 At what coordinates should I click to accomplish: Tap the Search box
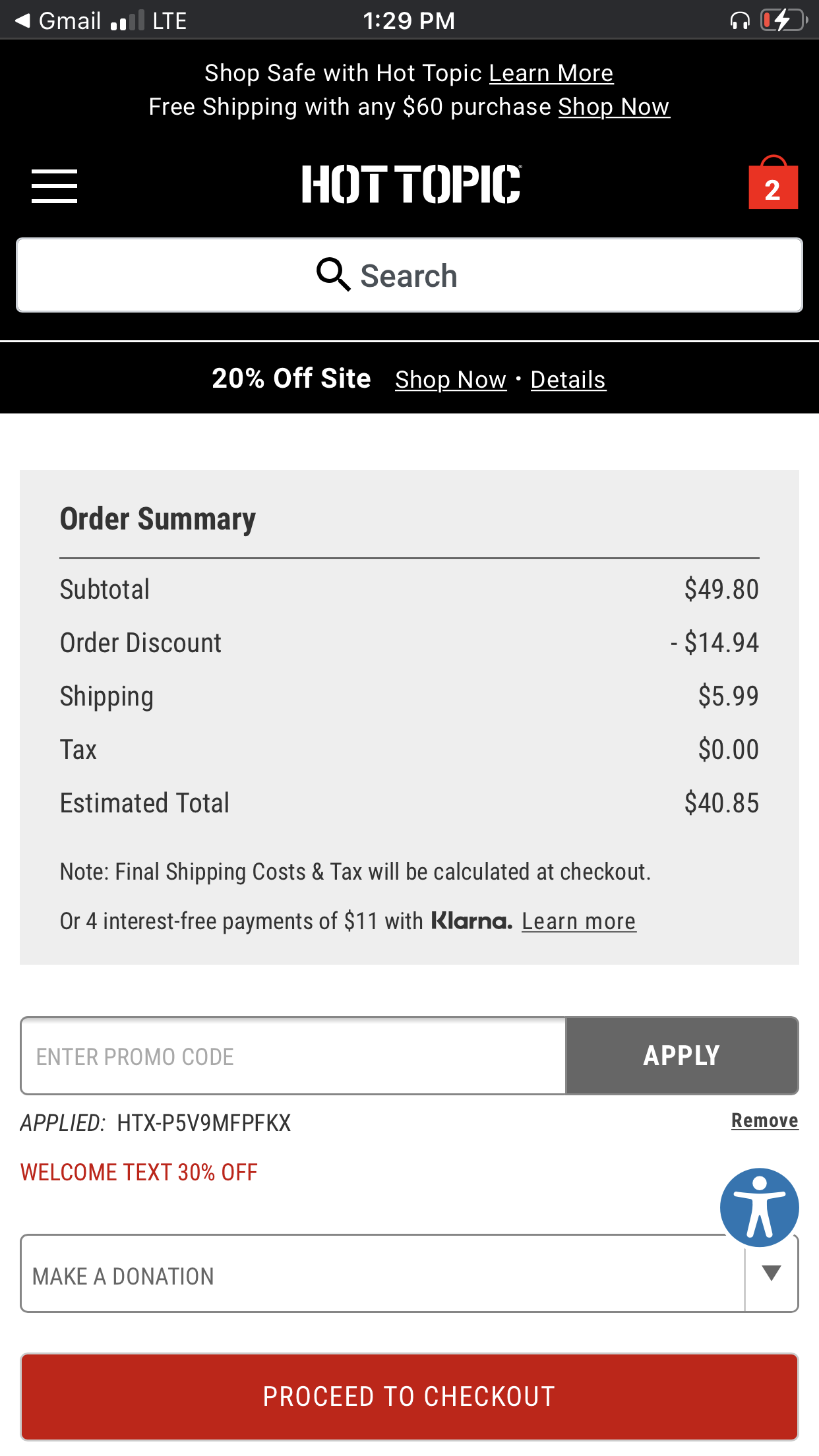[x=409, y=275]
